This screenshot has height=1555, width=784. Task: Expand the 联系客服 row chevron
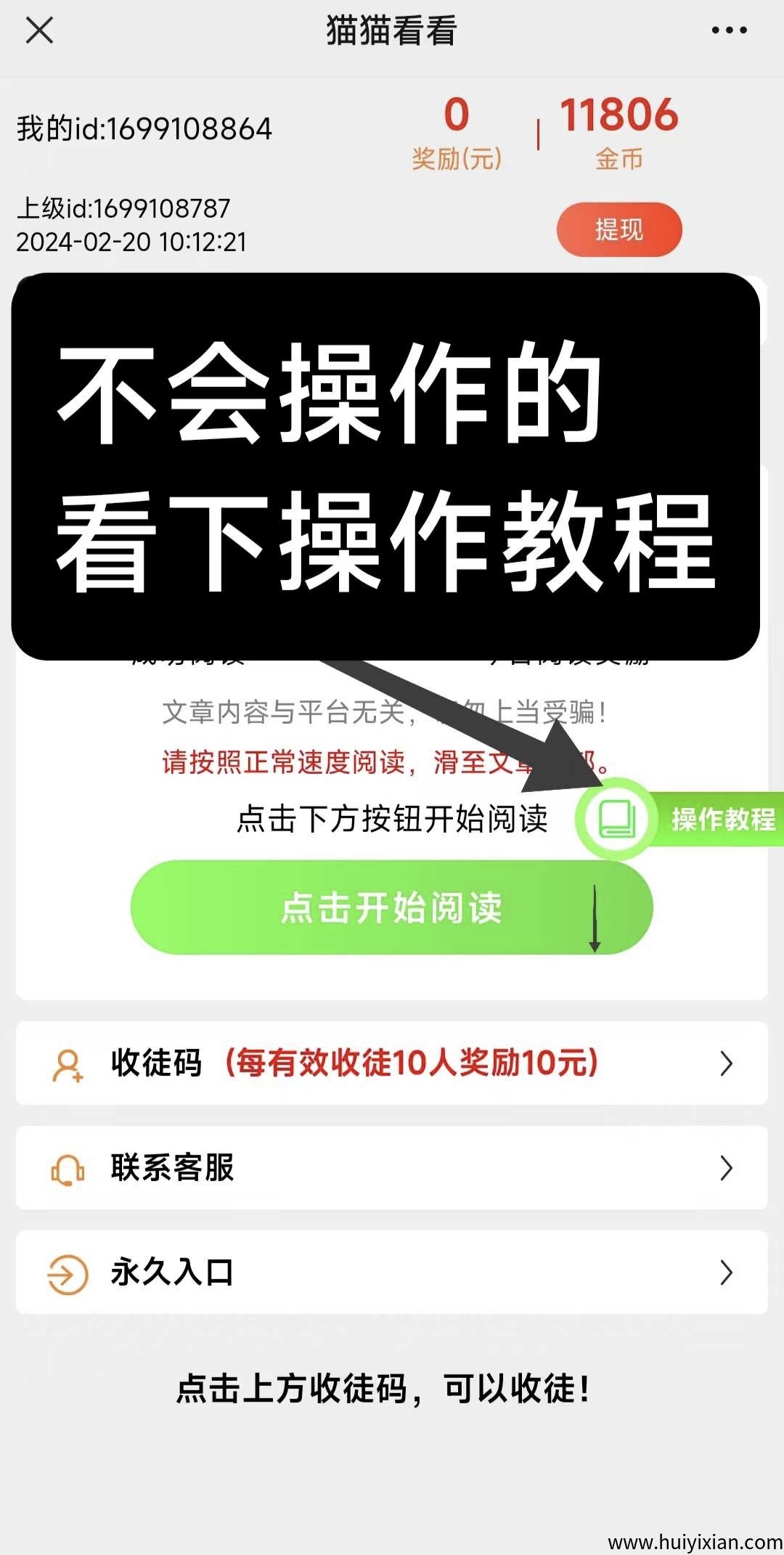pyautogui.click(x=725, y=1168)
